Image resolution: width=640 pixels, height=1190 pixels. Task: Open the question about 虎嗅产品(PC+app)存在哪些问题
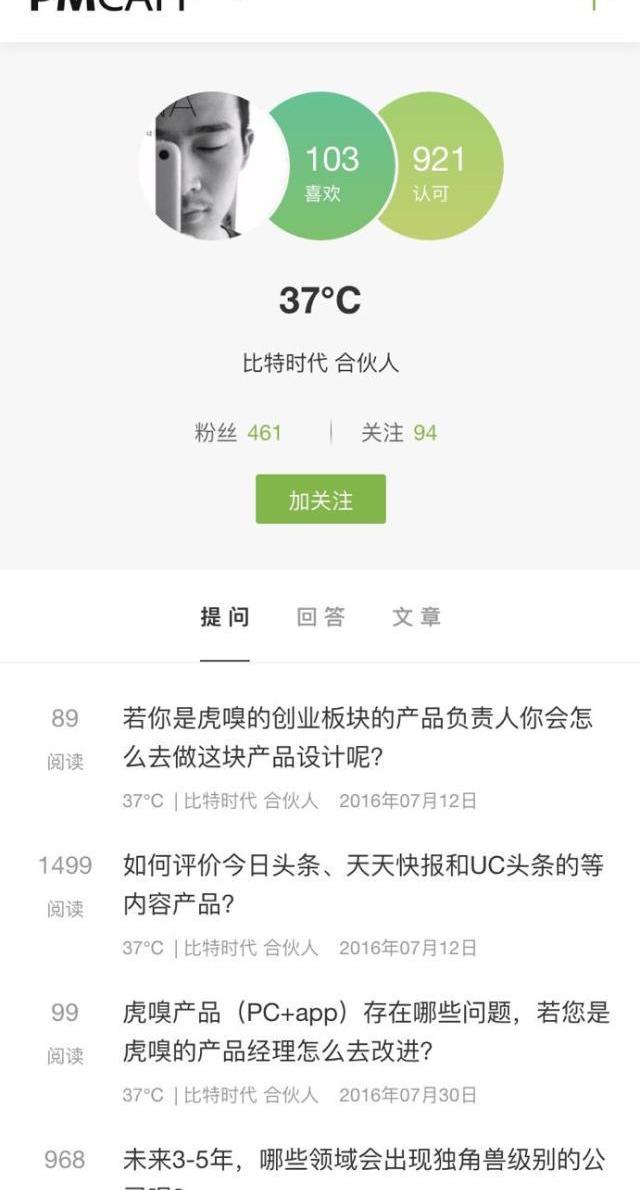(365, 1031)
